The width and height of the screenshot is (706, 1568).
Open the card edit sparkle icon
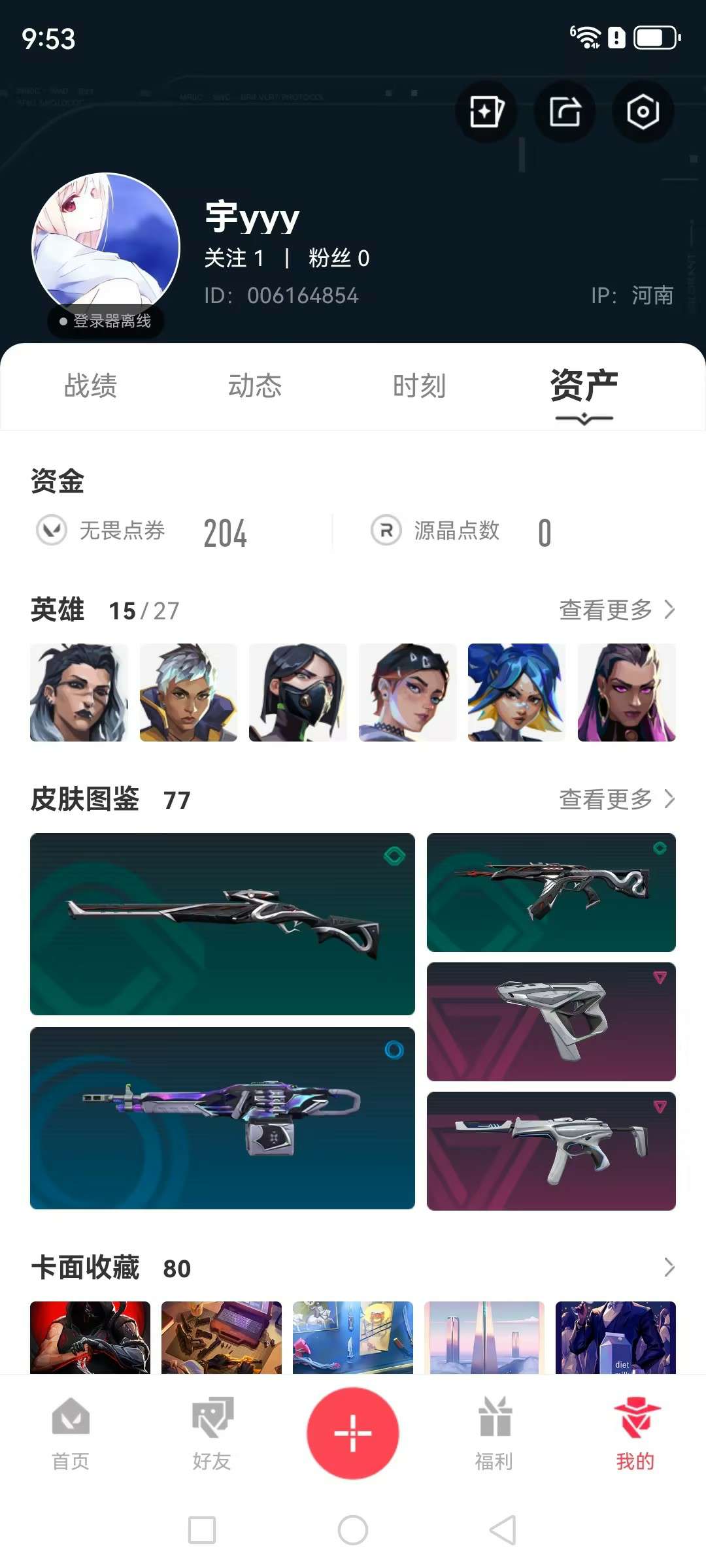tap(486, 112)
